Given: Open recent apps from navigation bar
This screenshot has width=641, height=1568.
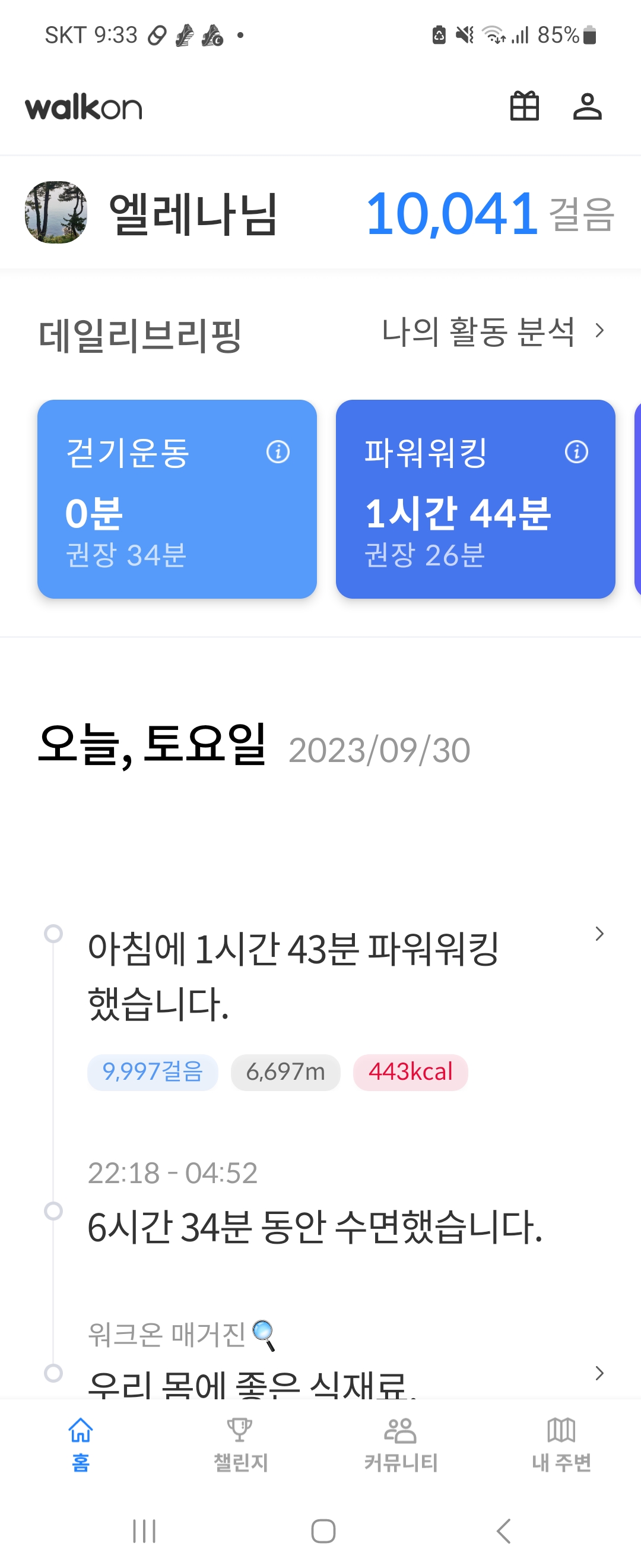Looking at the screenshot, I should coord(144,1530).
